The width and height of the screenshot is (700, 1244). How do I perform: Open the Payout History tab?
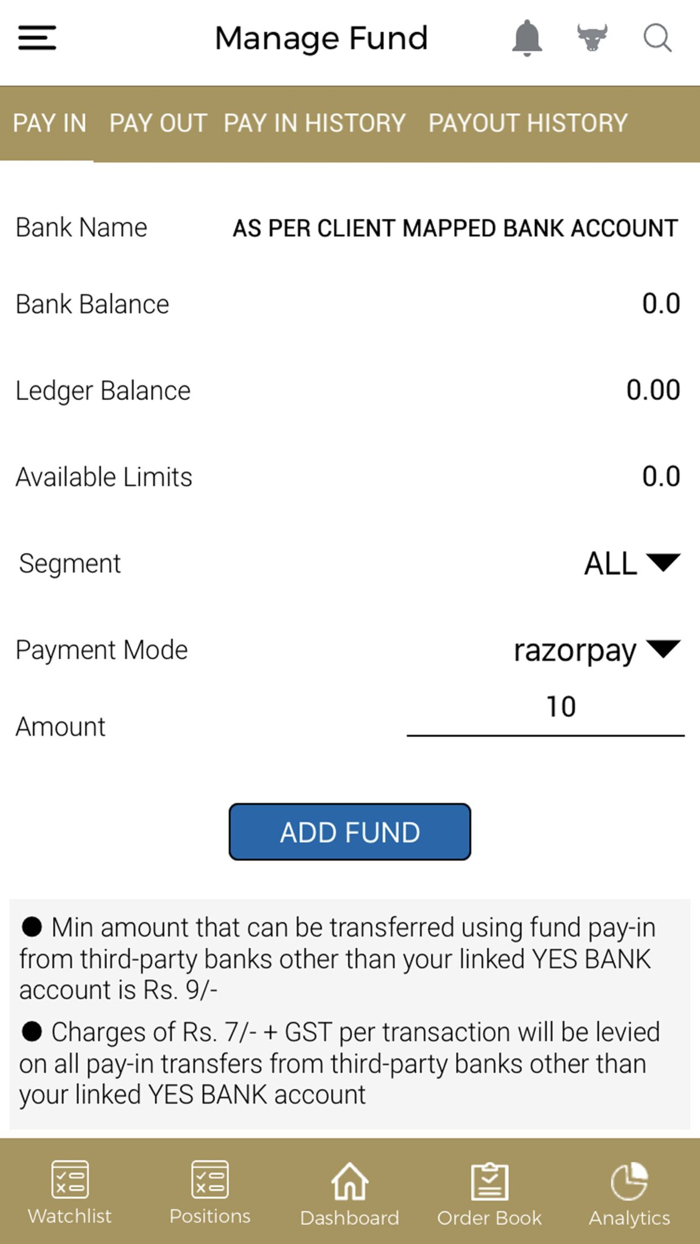click(x=528, y=123)
